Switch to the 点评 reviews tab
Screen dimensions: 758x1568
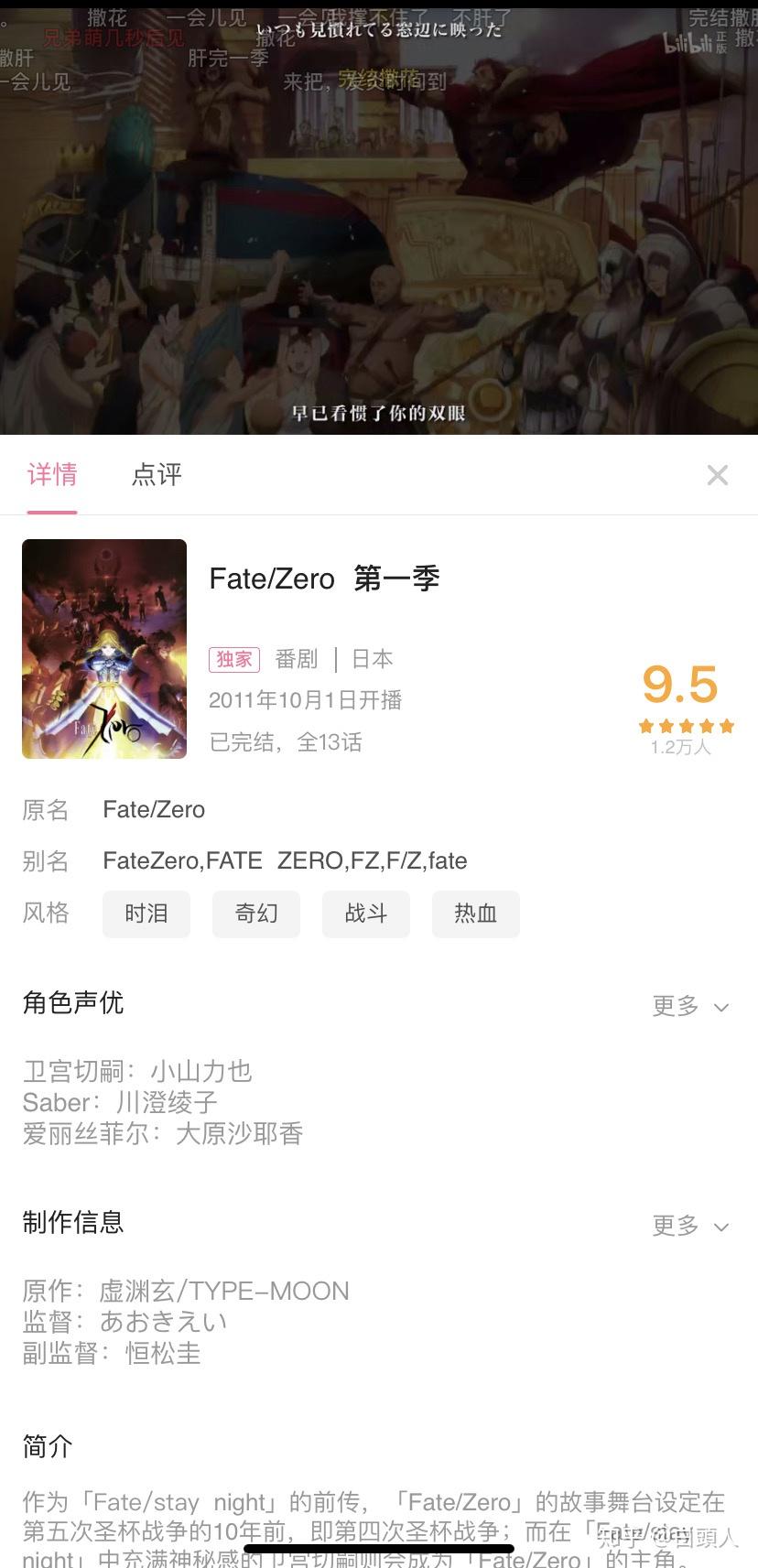coord(157,475)
